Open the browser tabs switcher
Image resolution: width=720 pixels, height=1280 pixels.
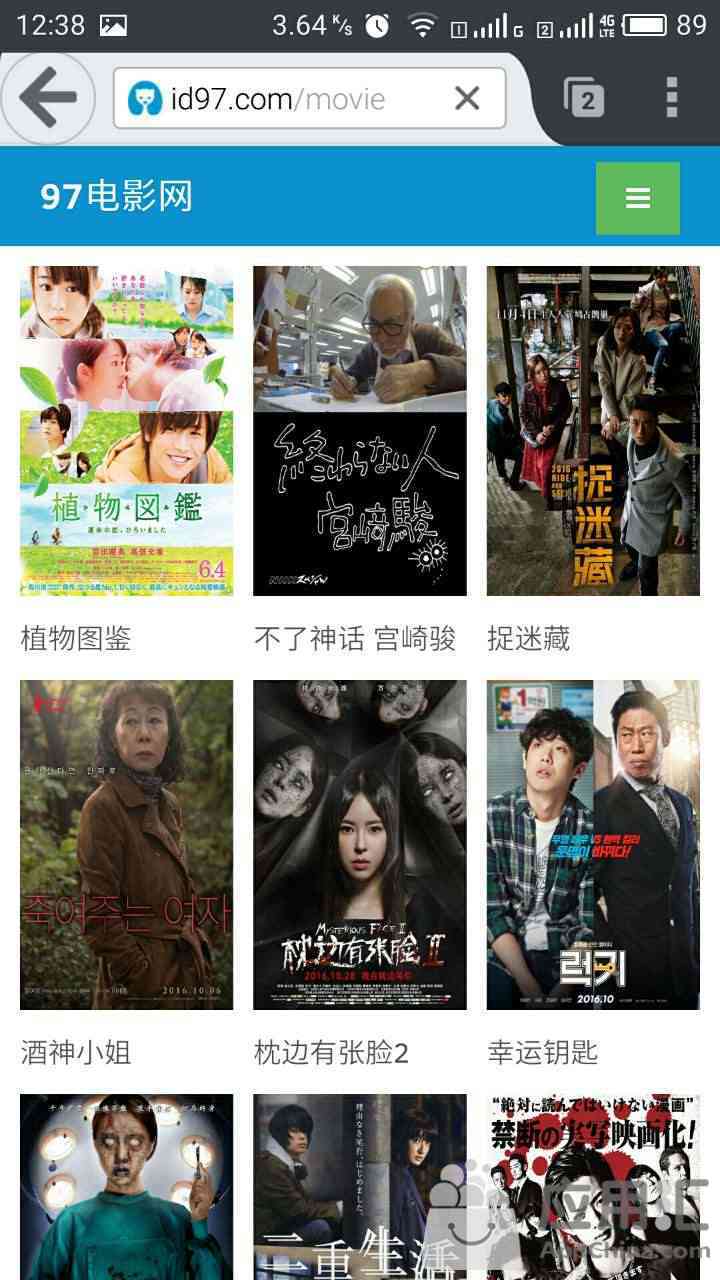click(585, 99)
